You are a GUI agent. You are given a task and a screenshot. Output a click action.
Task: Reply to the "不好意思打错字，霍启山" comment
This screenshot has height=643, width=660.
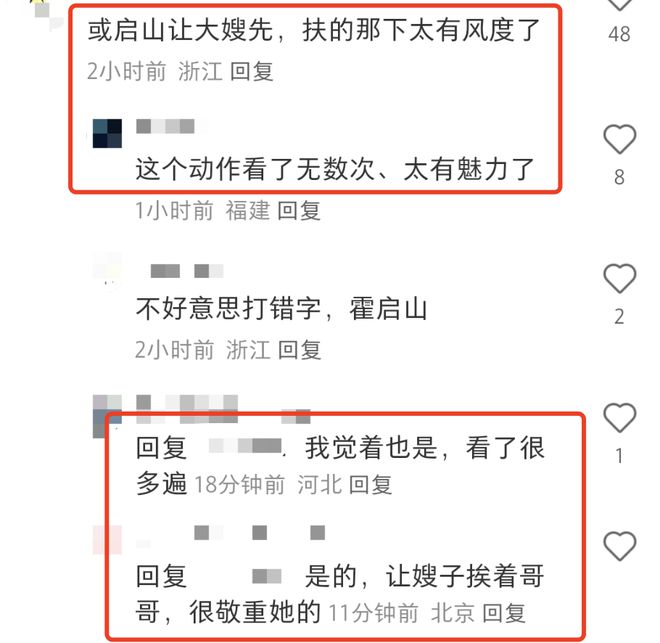tap(298, 349)
